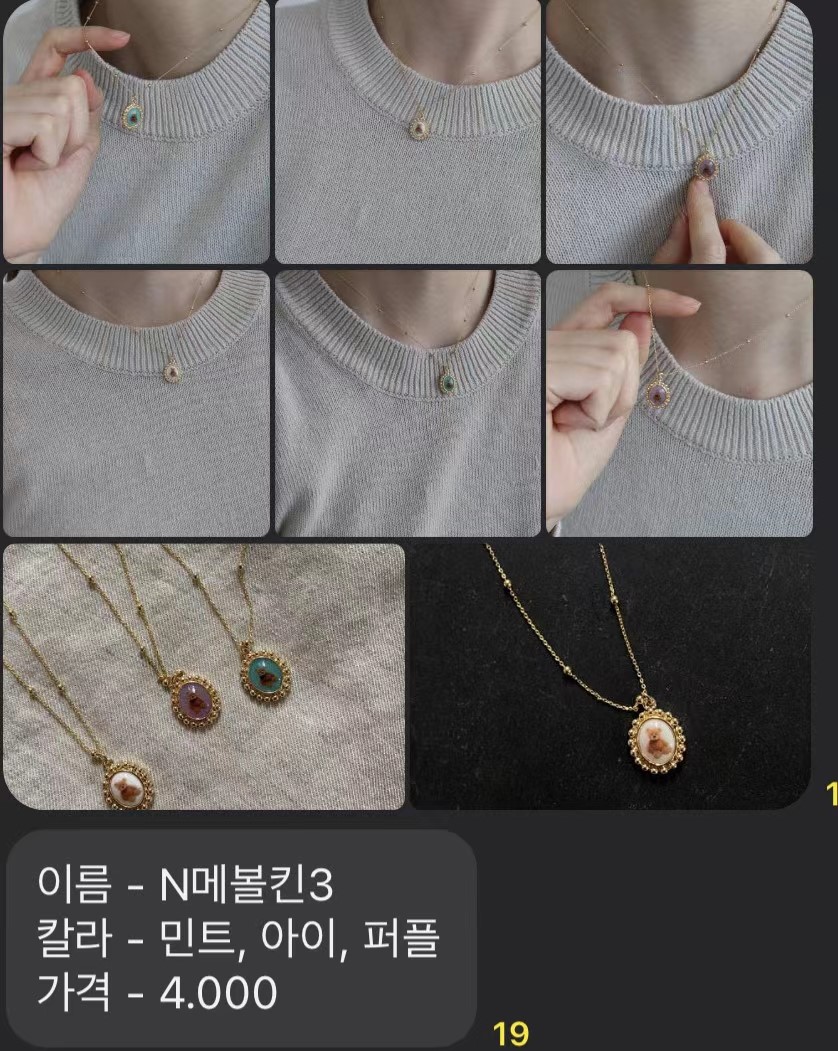Open the photo of three necklaces on linen
838x1051 pixels.
[x=204, y=676]
